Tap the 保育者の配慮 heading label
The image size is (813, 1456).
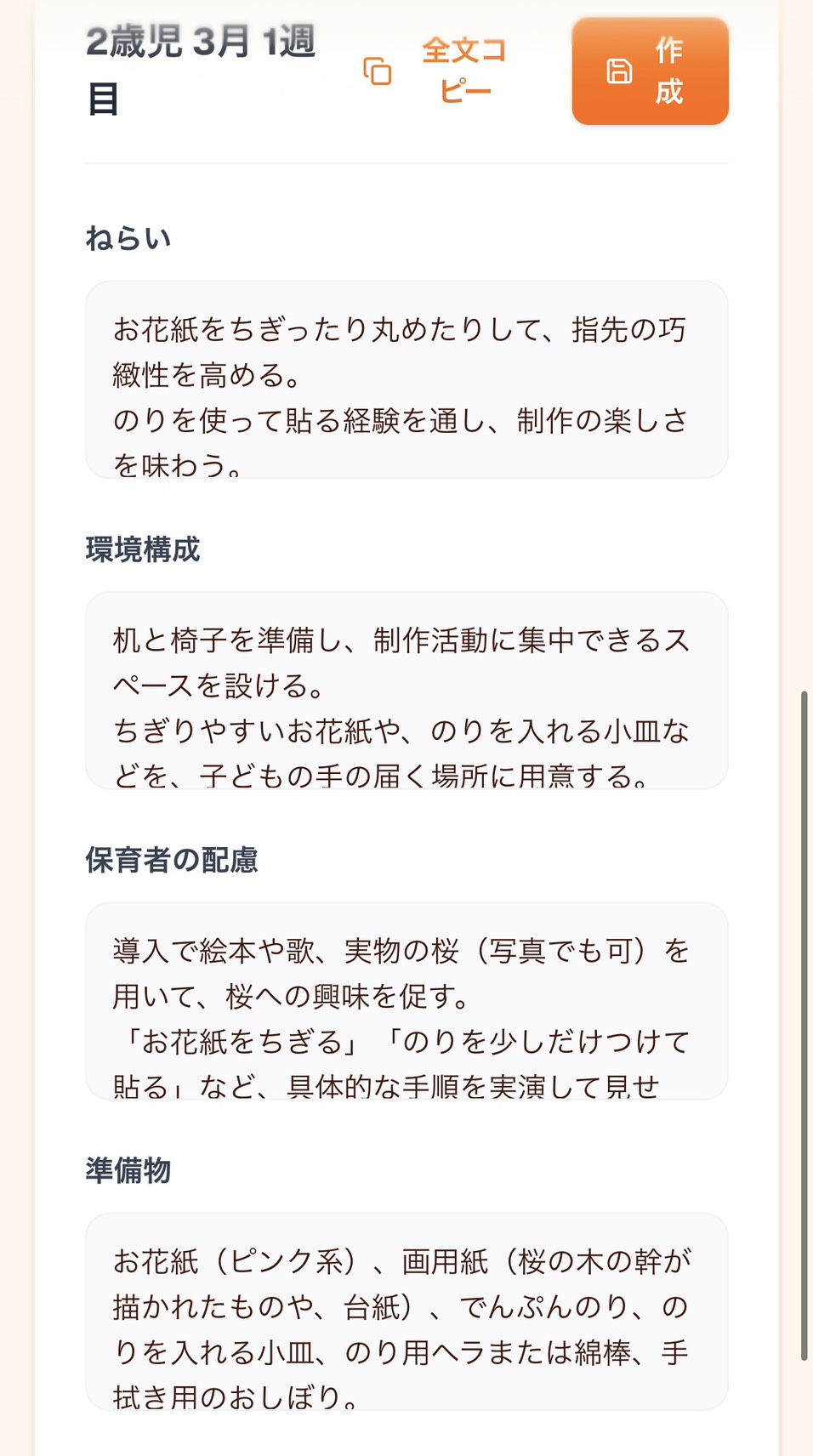173,860
